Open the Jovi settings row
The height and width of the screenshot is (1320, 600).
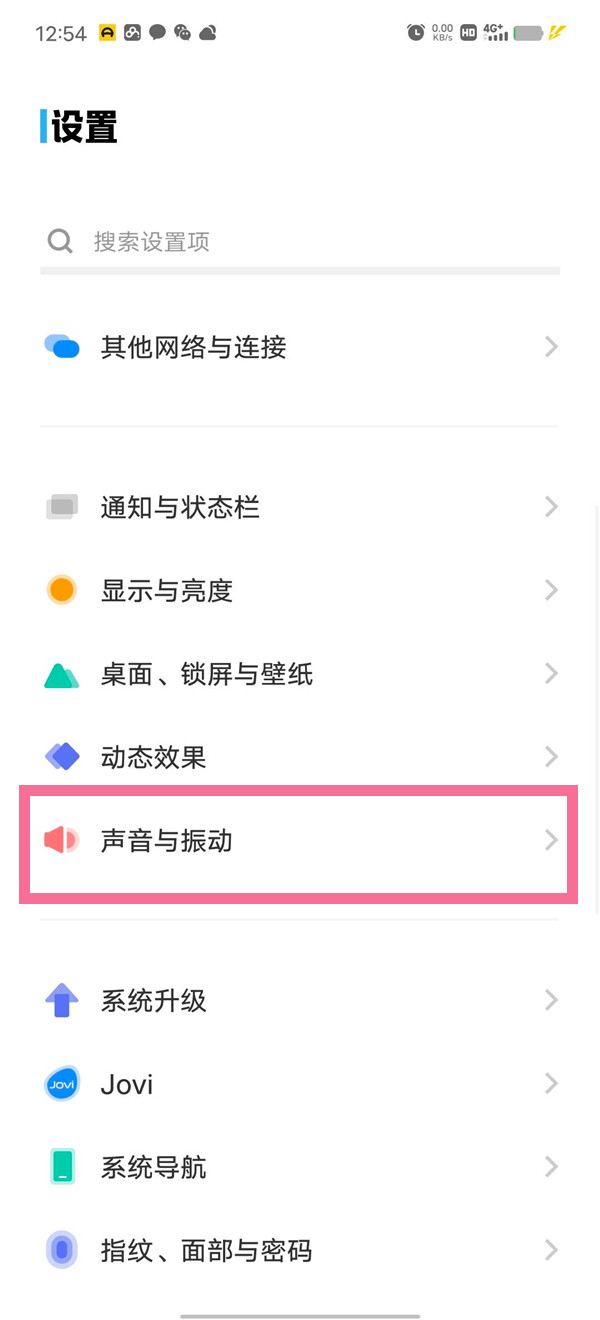(x=300, y=1083)
